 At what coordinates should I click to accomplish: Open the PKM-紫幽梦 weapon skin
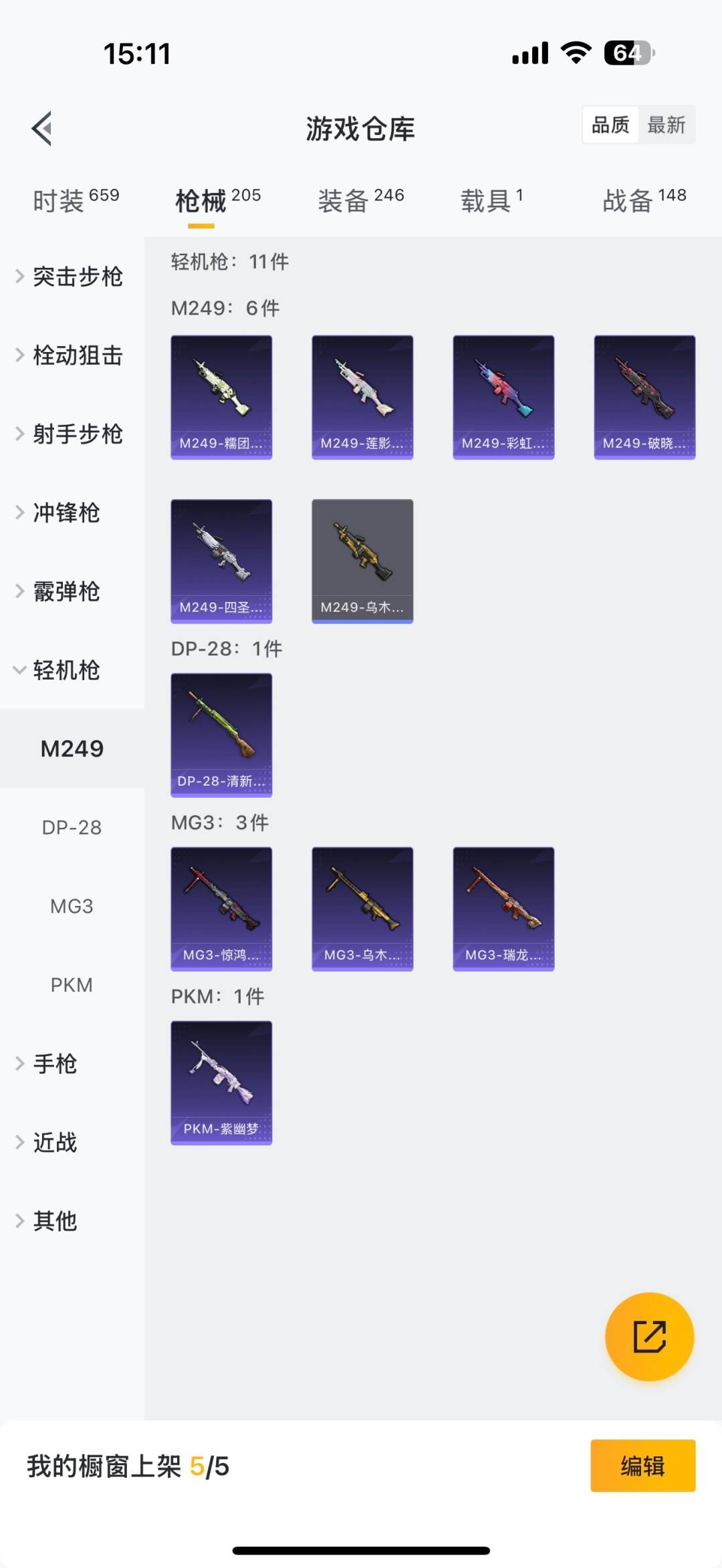coord(221,1082)
